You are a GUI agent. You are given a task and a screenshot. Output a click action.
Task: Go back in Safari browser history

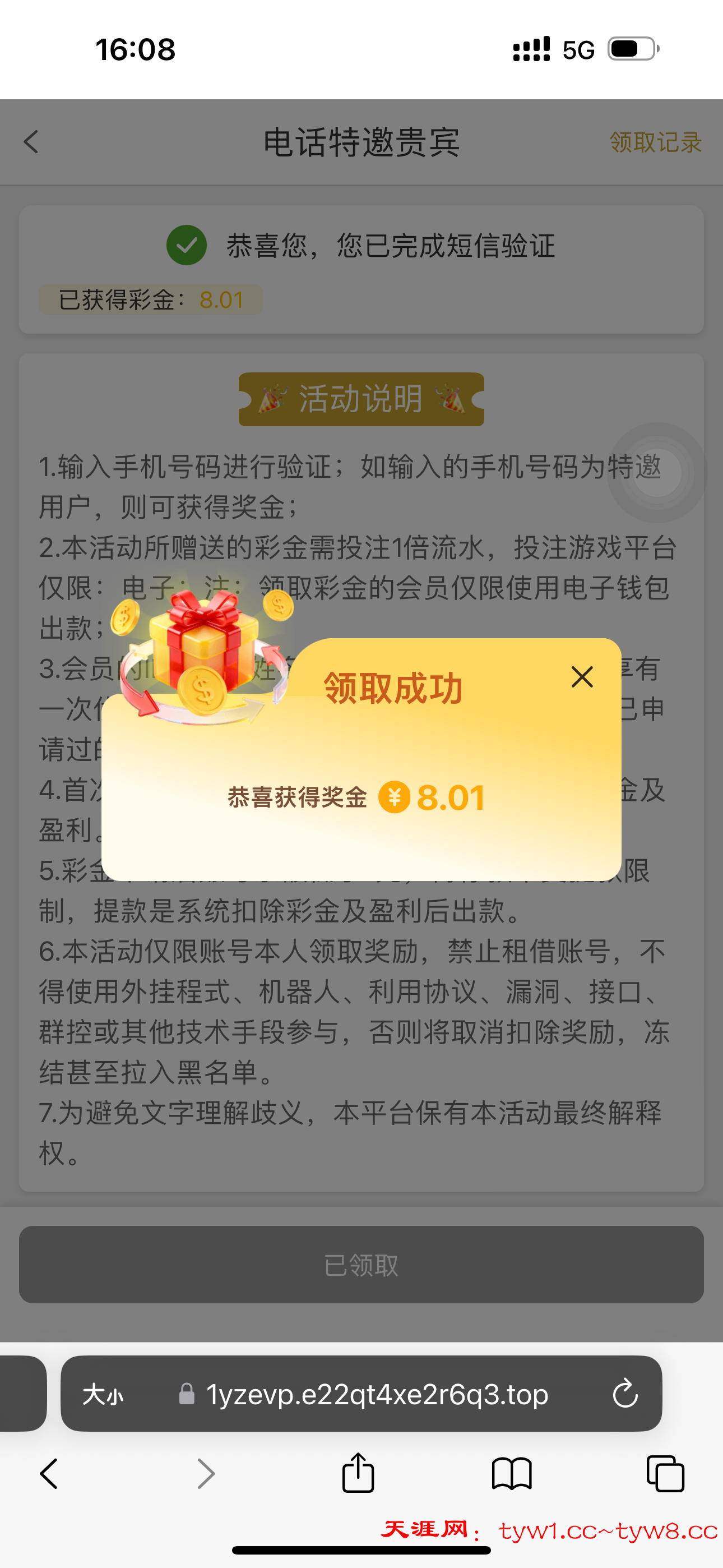[x=49, y=1474]
